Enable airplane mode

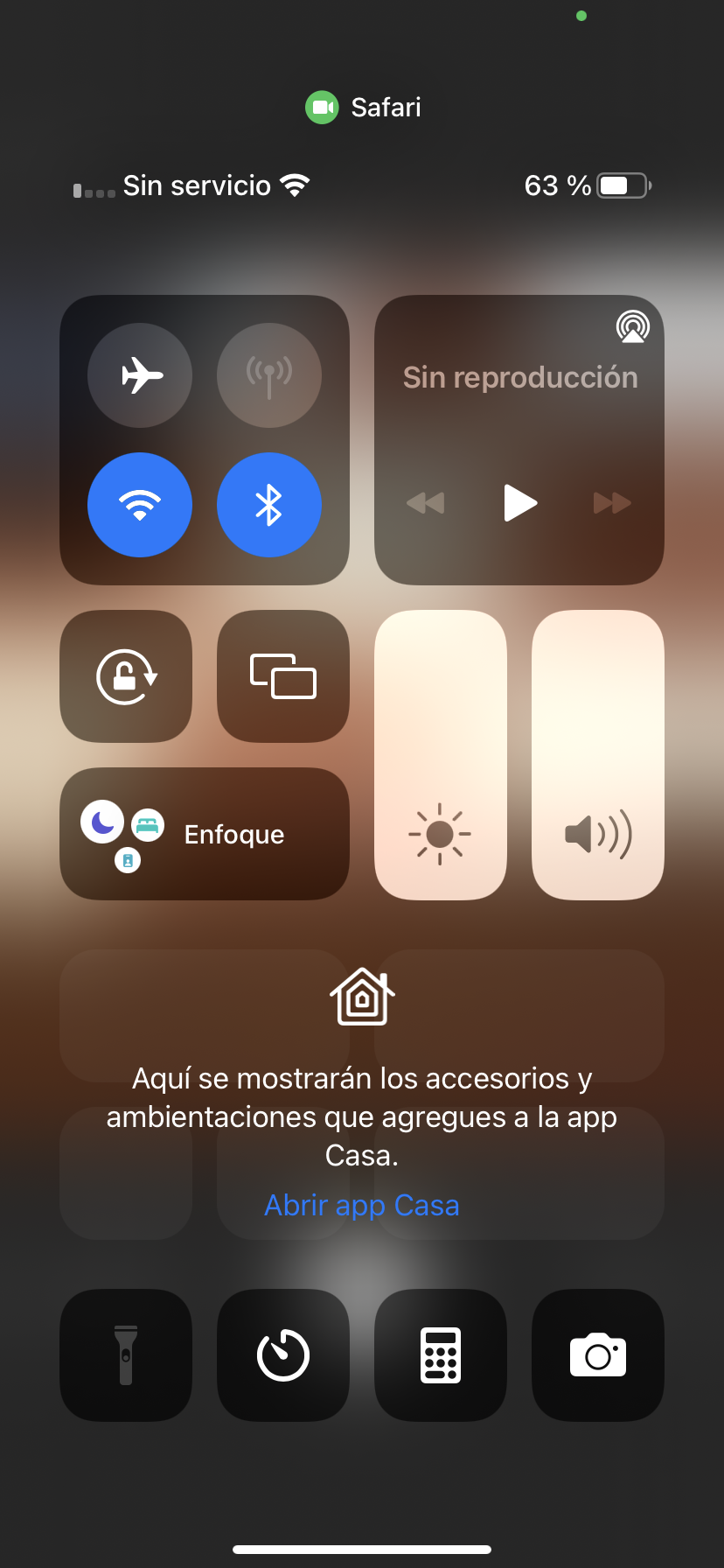pos(140,375)
